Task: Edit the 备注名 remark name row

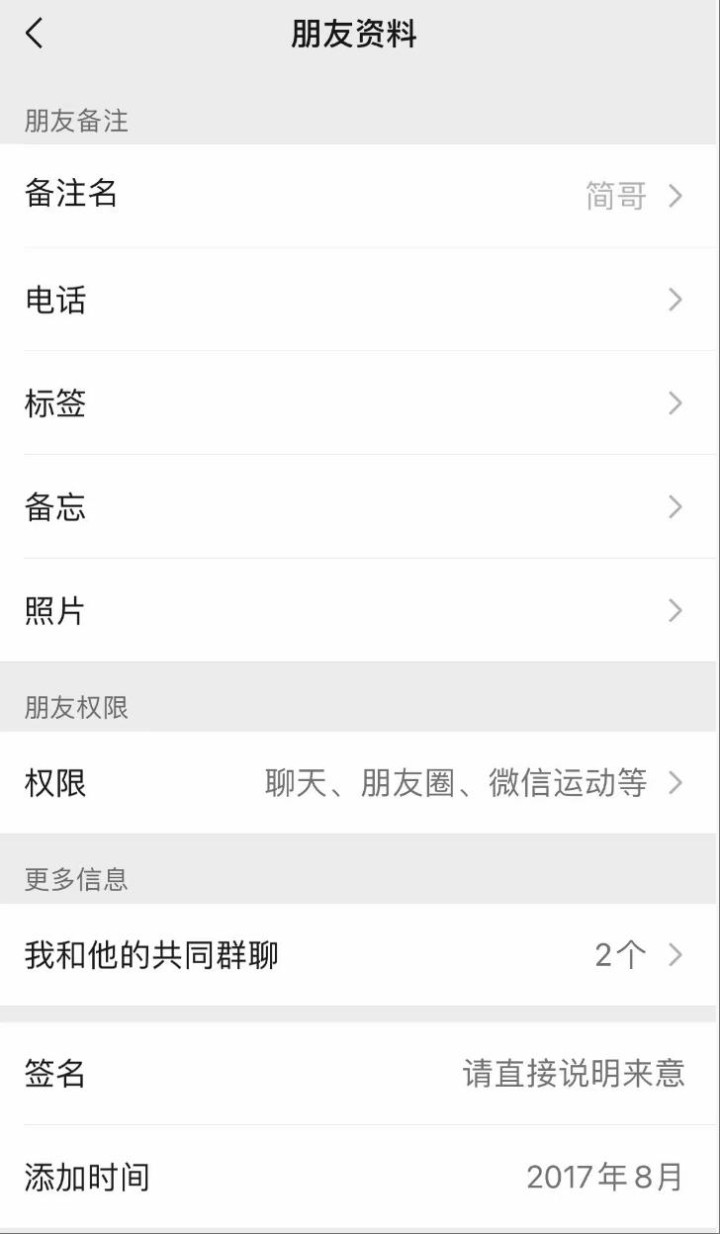Action: coord(360,195)
